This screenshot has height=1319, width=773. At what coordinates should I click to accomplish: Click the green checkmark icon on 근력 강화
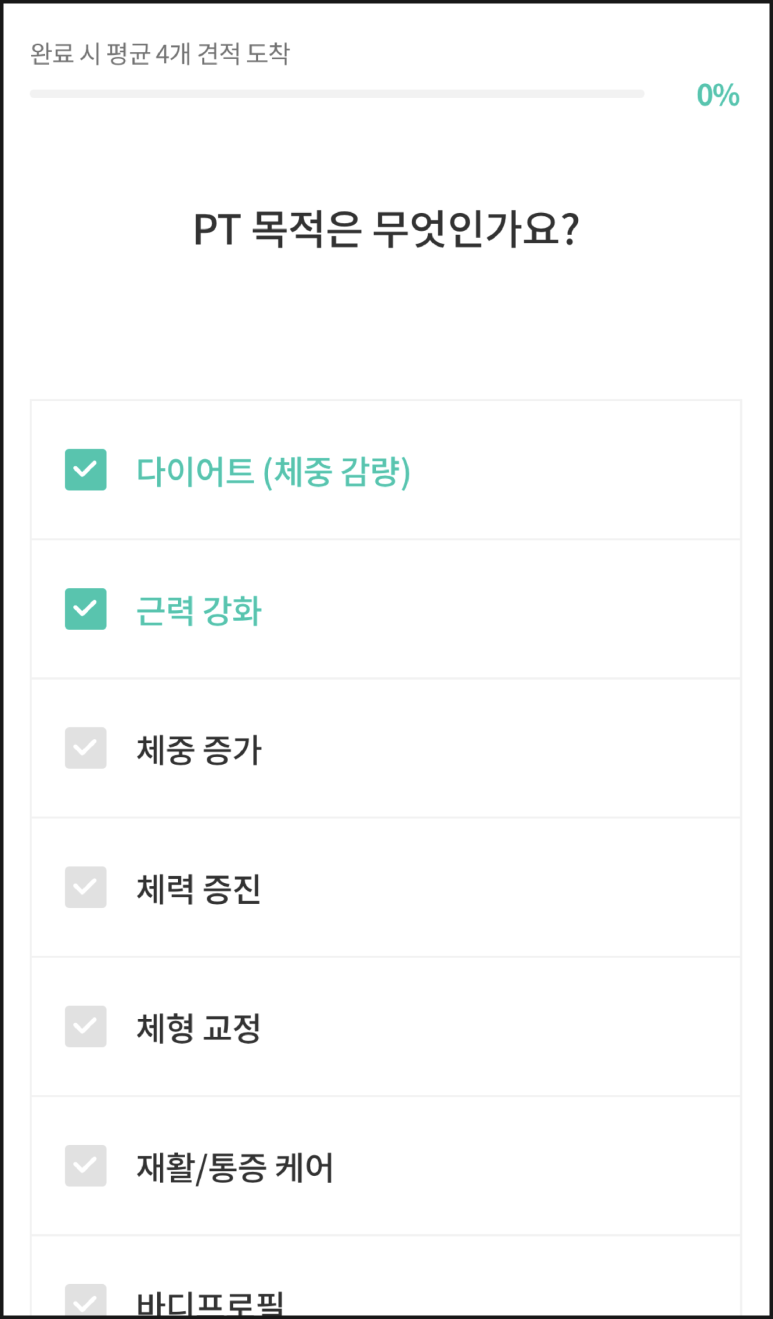pyautogui.click(x=85, y=609)
